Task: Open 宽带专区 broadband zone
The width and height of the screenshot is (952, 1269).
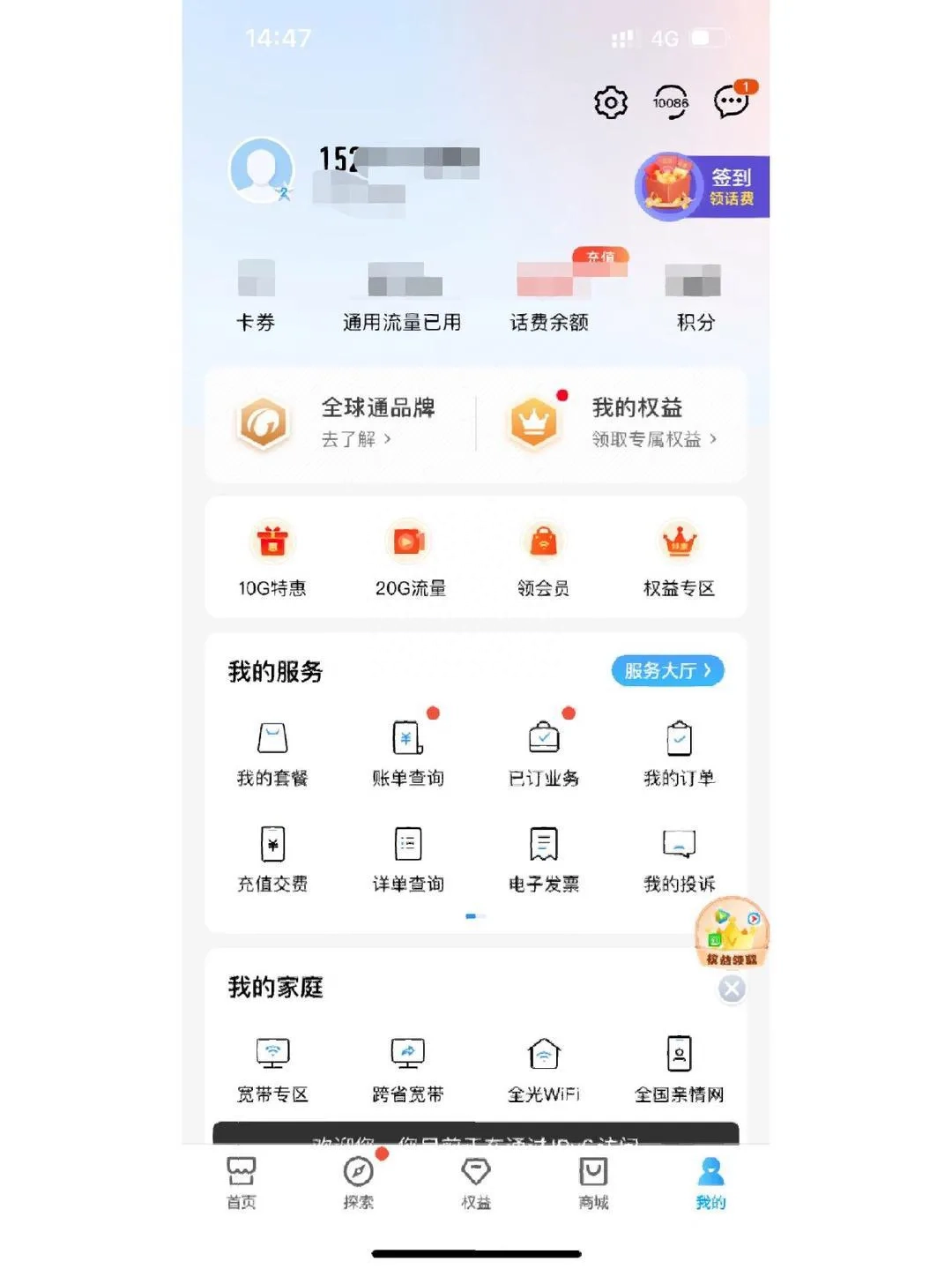Action: pyautogui.click(x=272, y=1068)
